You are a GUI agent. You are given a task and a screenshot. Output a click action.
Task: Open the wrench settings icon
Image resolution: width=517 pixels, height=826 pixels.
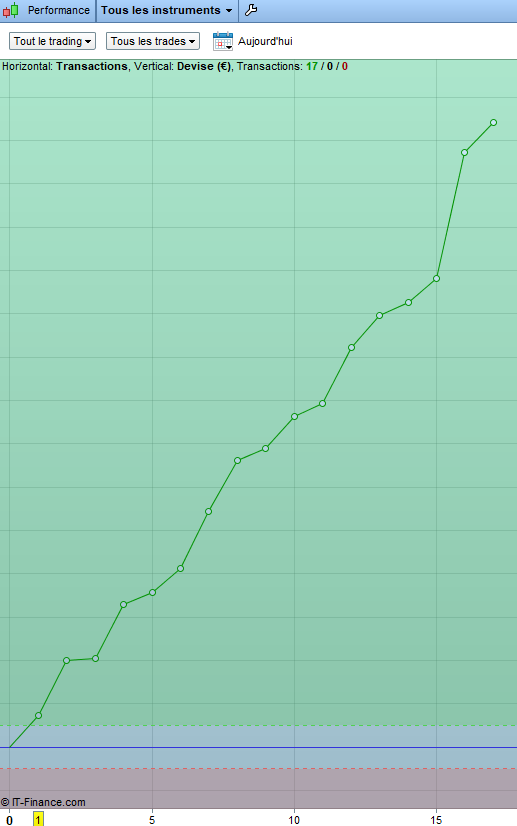click(251, 10)
